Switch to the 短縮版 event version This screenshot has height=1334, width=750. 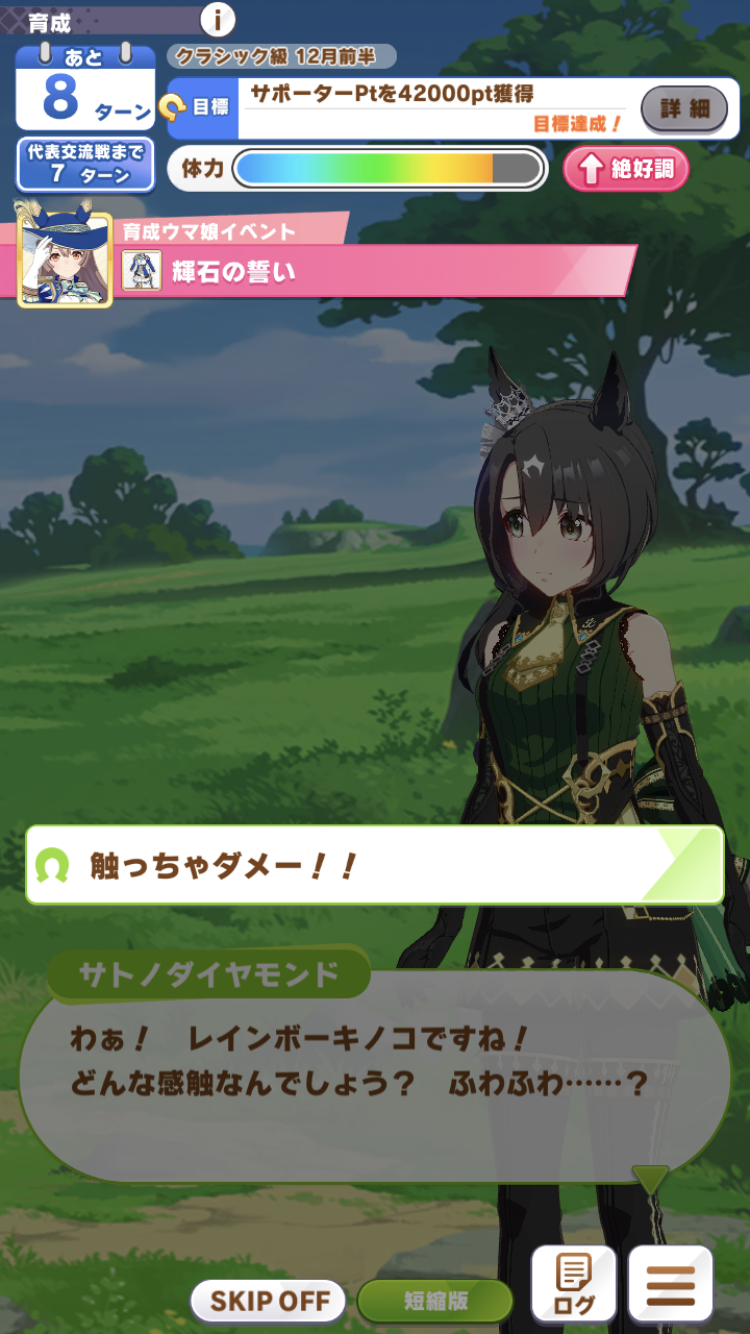click(x=435, y=1300)
